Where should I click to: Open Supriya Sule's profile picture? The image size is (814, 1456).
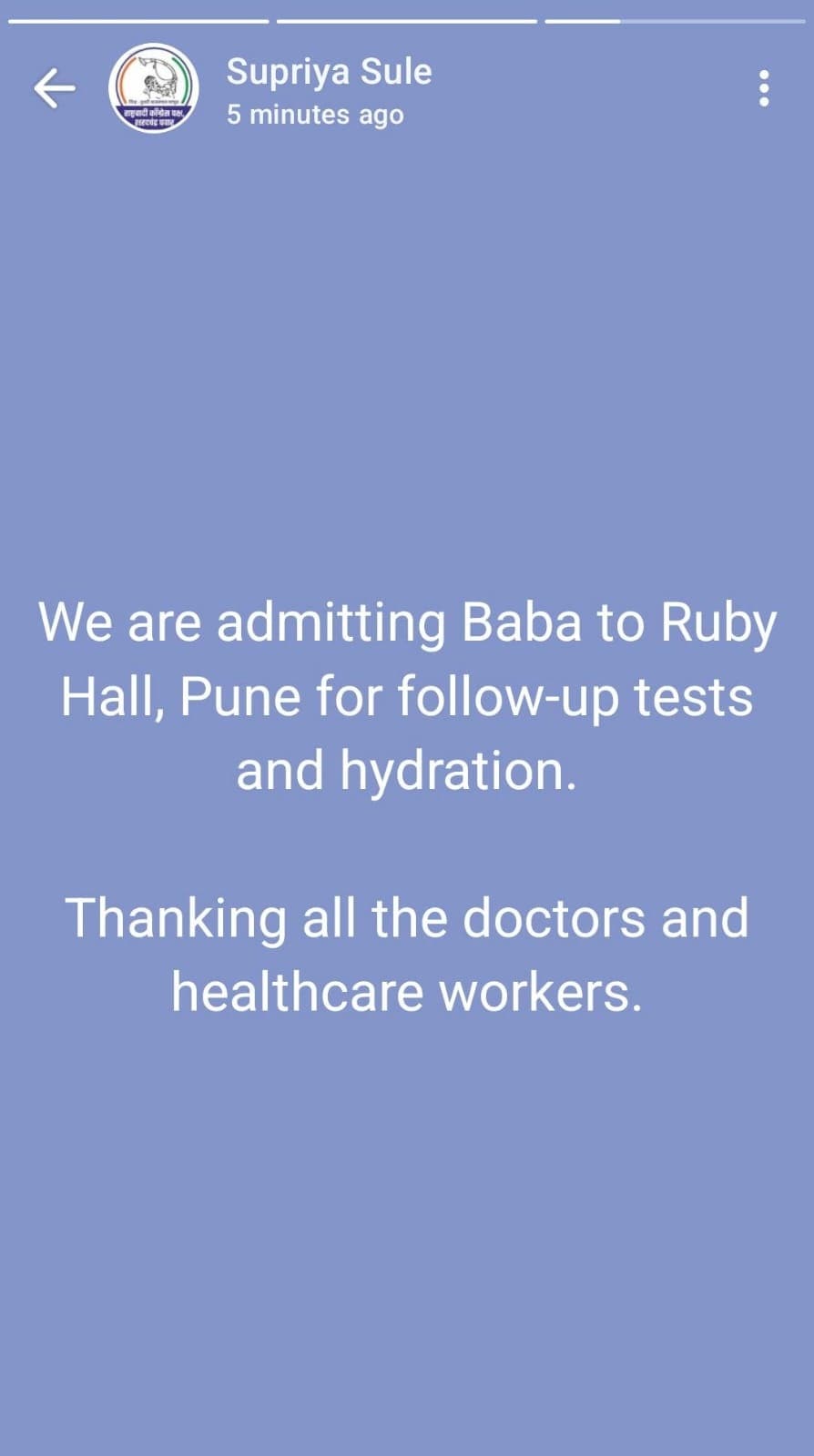point(153,88)
